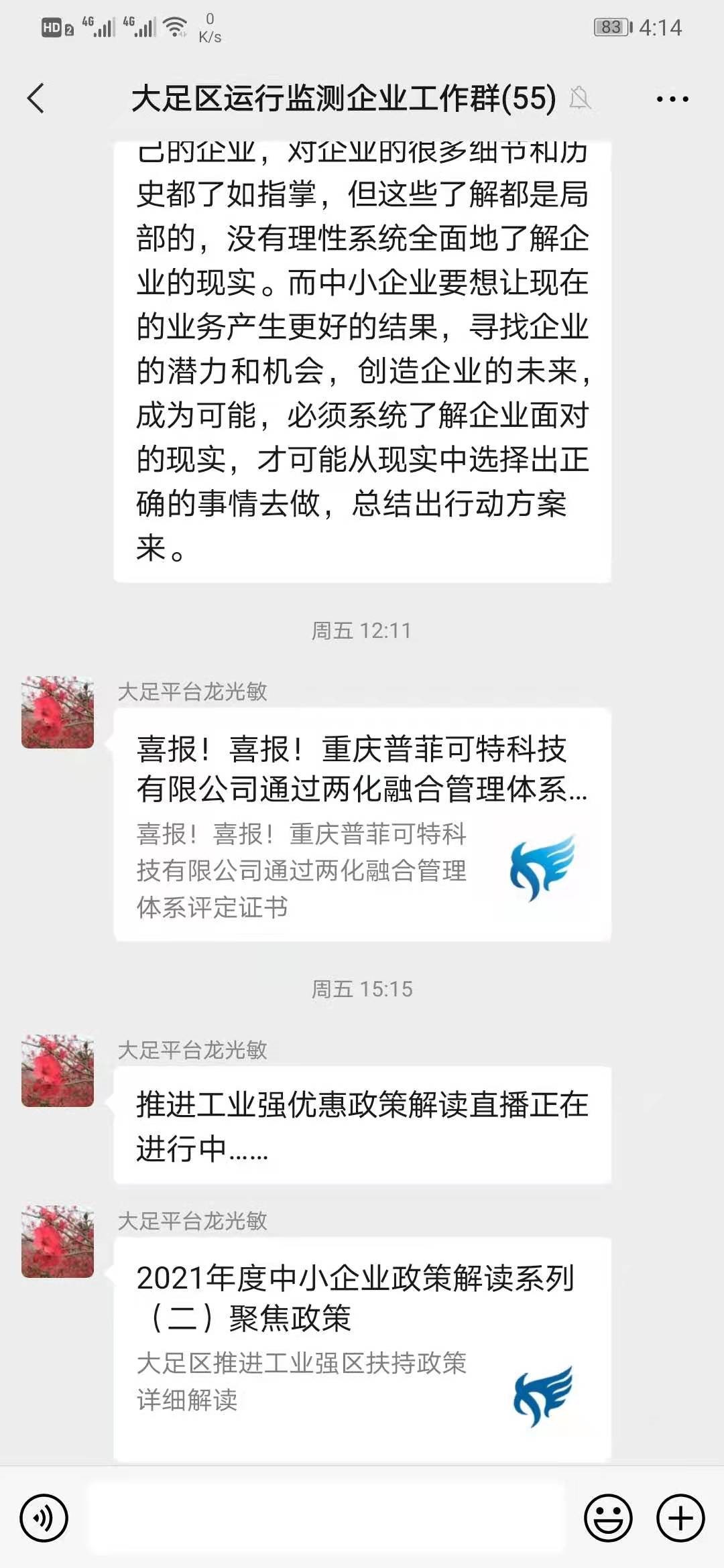Go back from the group chat
The image size is (724, 1568).
pos(36,99)
